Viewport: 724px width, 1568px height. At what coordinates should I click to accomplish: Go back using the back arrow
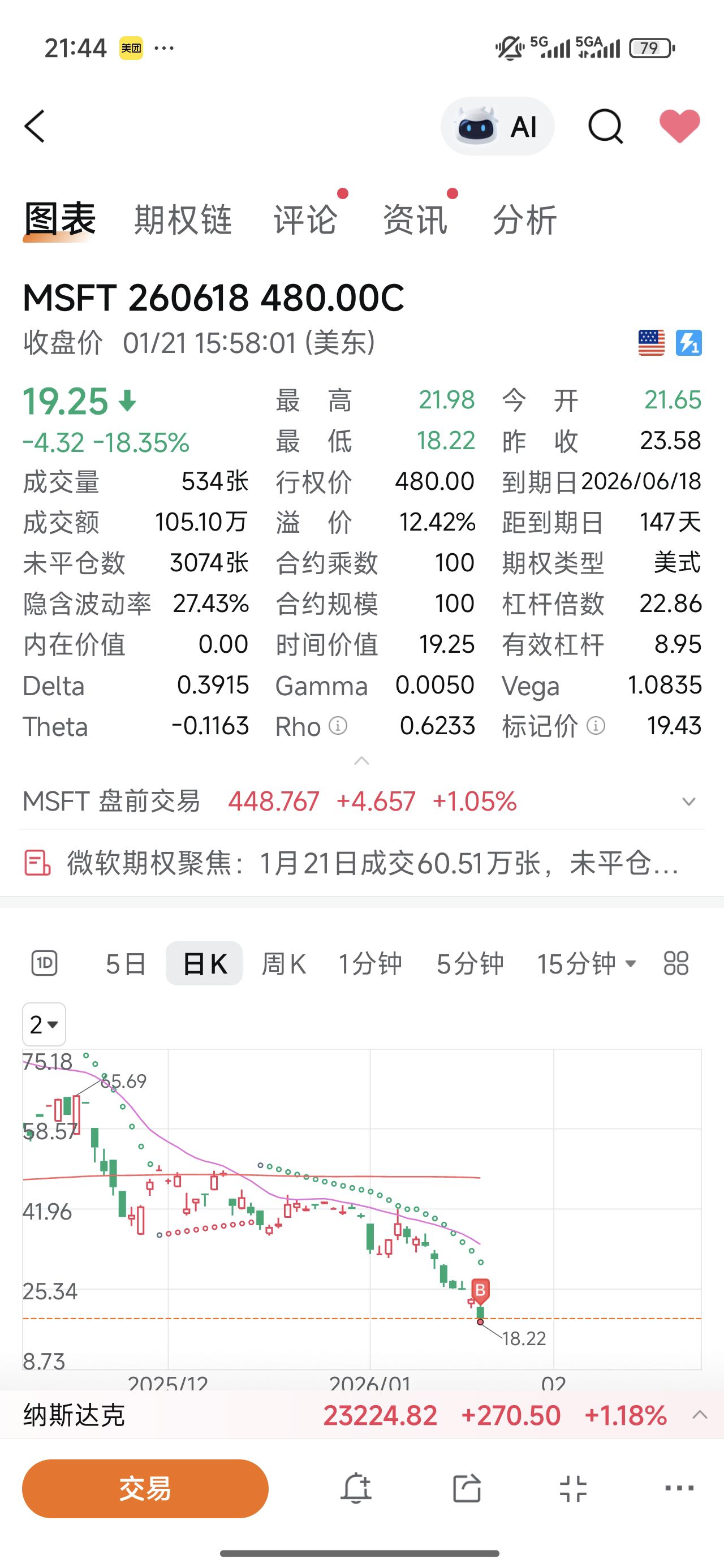tap(35, 127)
